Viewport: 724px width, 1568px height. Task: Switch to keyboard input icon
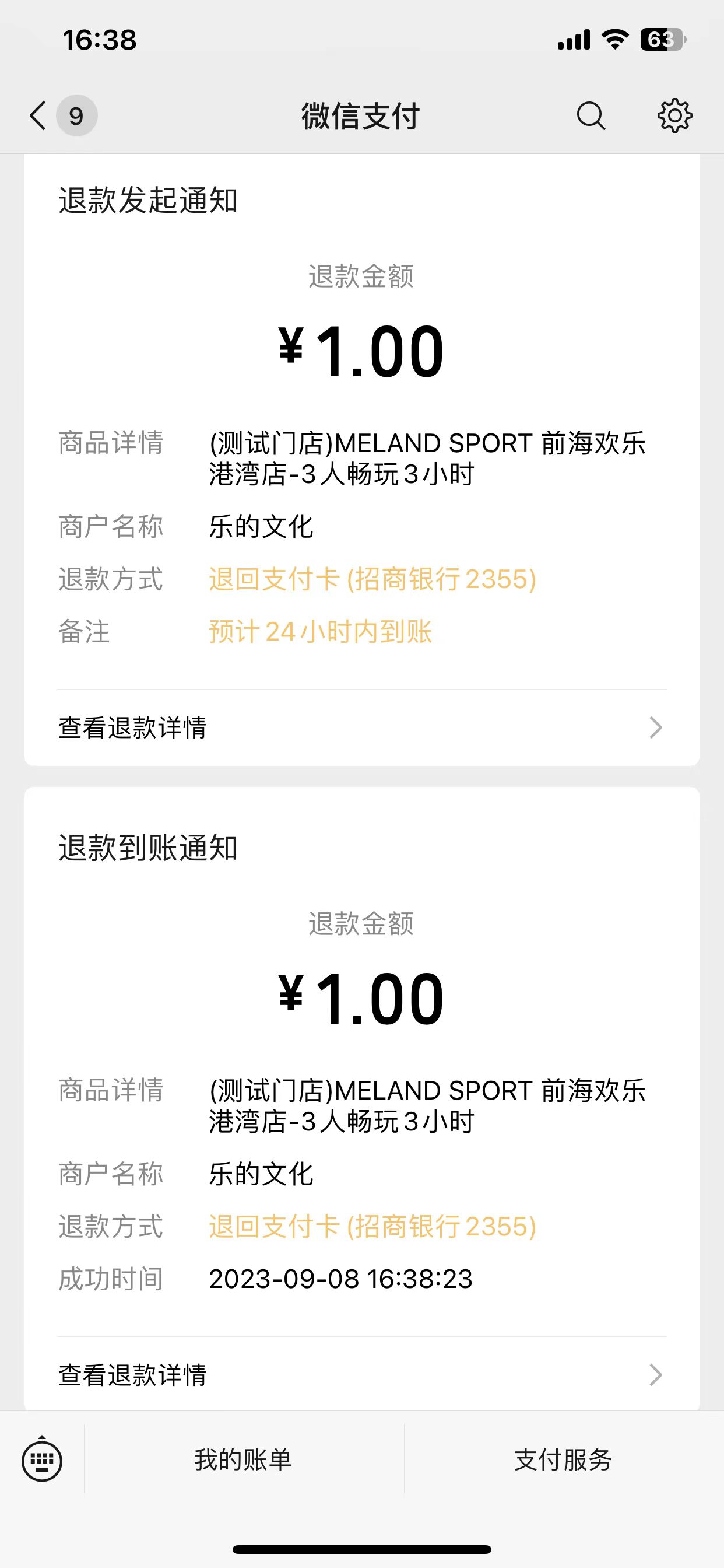tap(42, 1459)
